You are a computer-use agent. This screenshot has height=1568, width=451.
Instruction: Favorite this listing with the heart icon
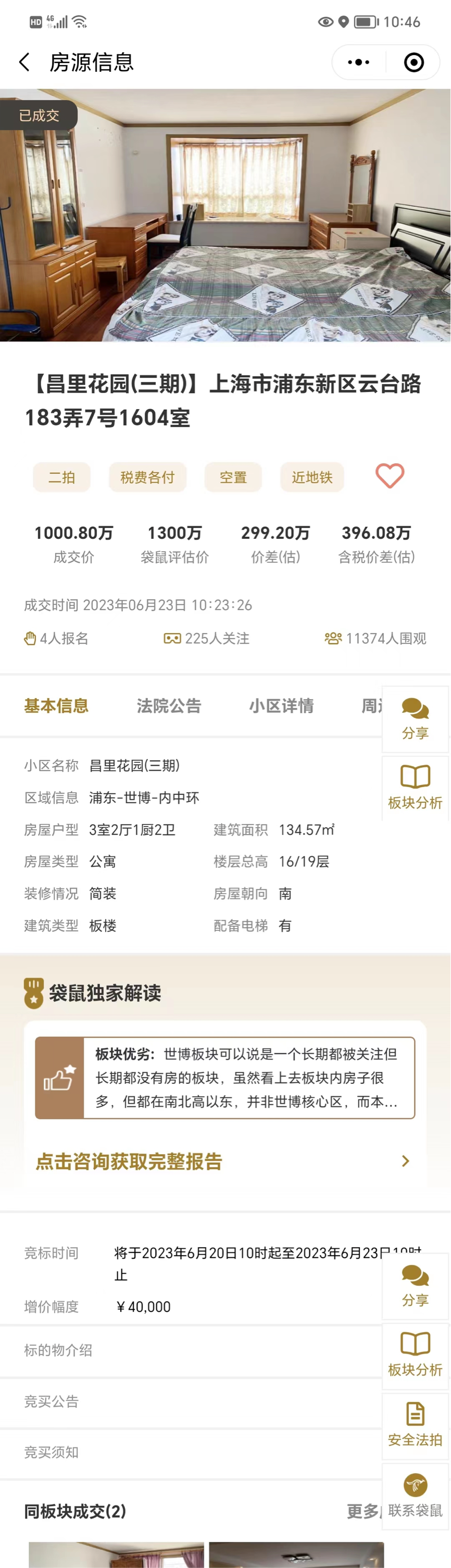tap(390, 476)
